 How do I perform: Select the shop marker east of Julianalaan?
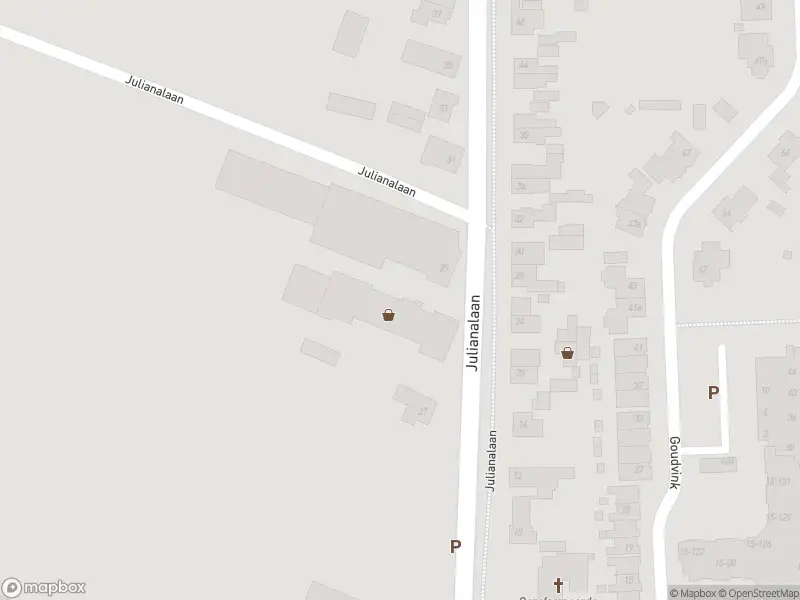[567, 352]
